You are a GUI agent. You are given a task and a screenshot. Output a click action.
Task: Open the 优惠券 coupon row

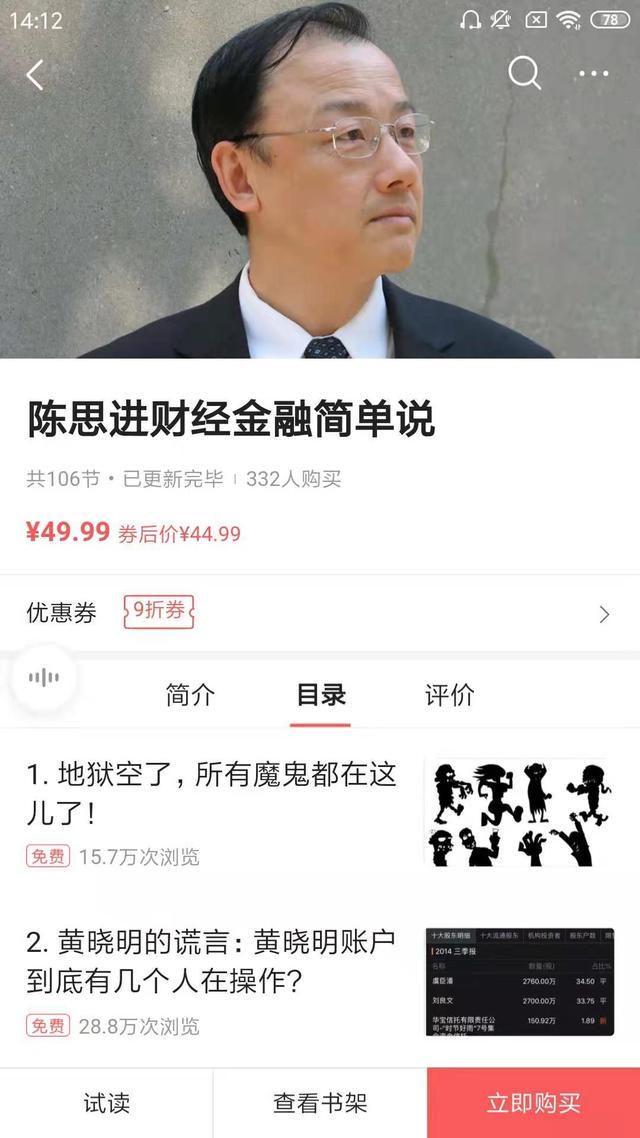pyautogui.click(x=320, y=613)
